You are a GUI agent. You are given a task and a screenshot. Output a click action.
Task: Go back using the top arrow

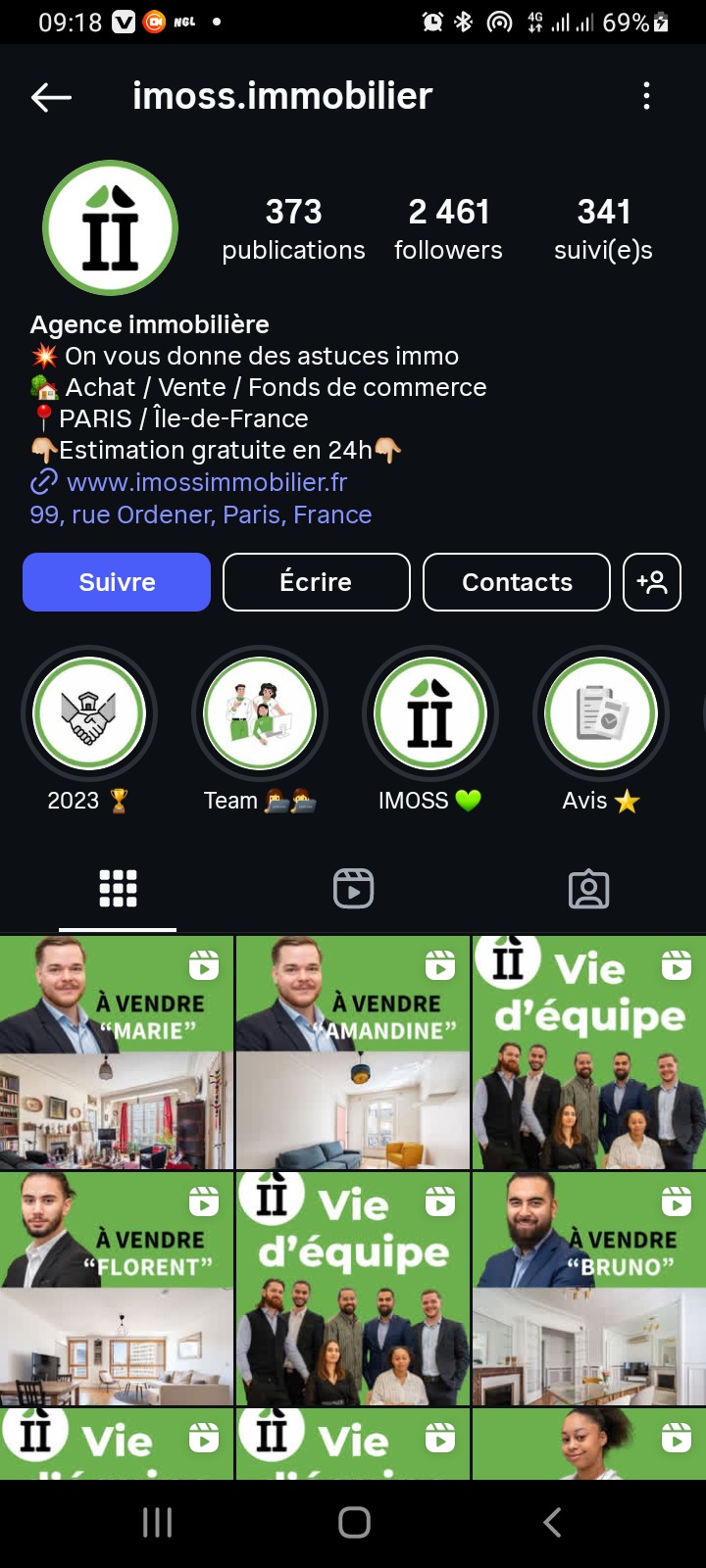click(x=51, y=96)
